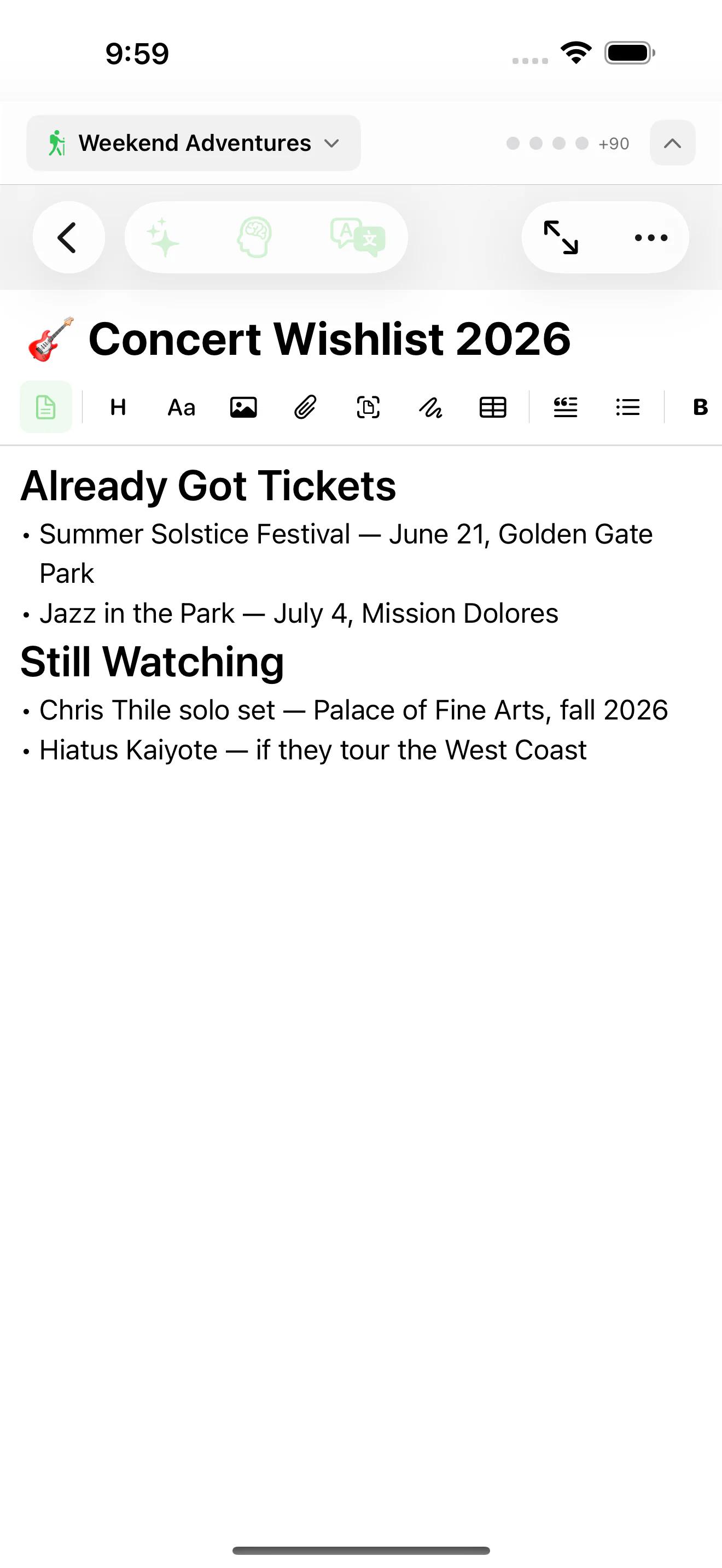Tap the Concert Wishlist 2026 title field

coord(329,339)
